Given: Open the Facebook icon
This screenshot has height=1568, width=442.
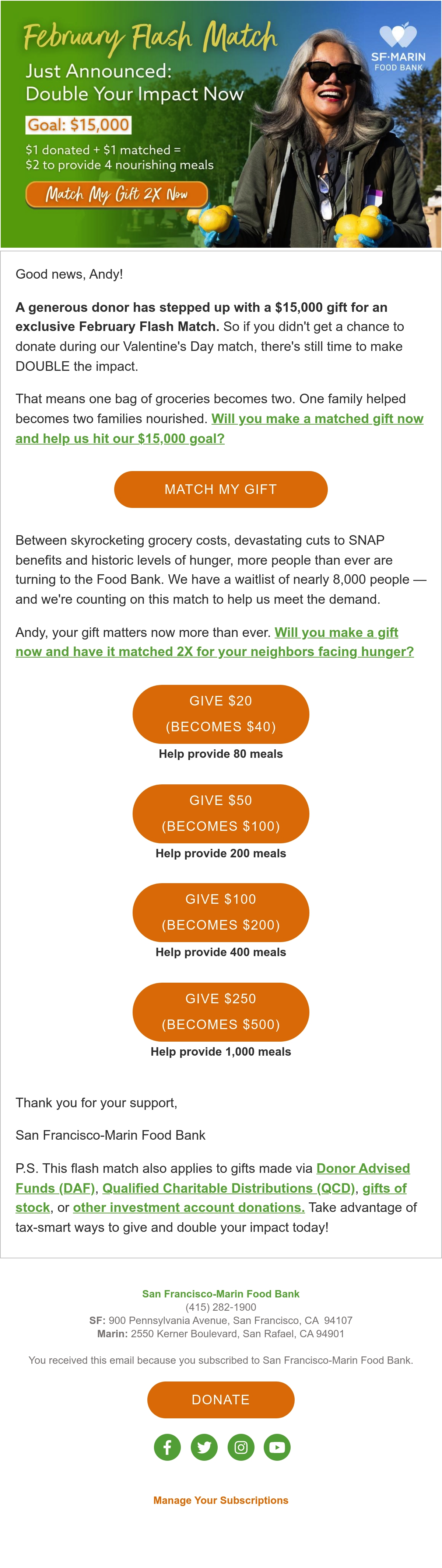Looking at the screenshot, I should tap(167, 1447).
